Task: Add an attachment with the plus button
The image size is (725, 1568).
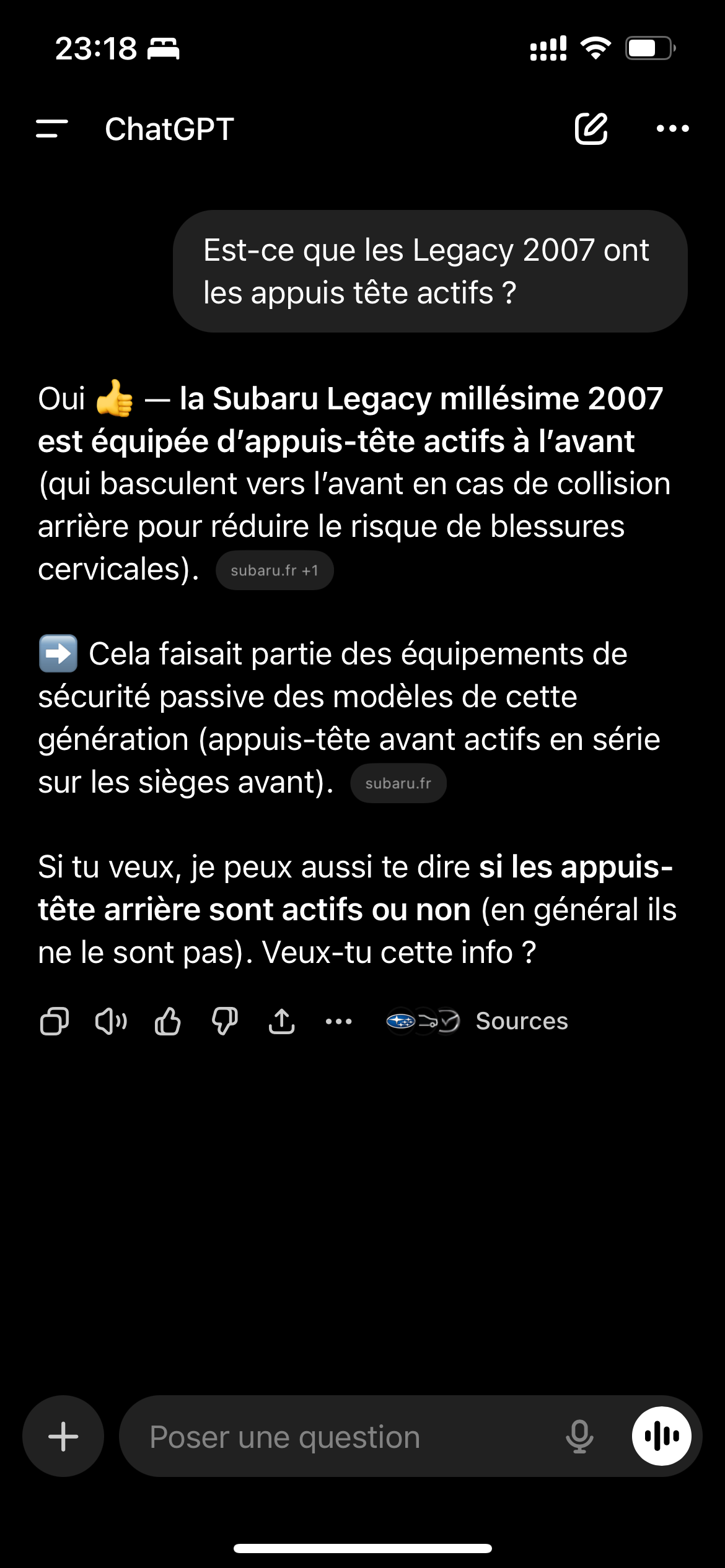Action: (63, 1436)
